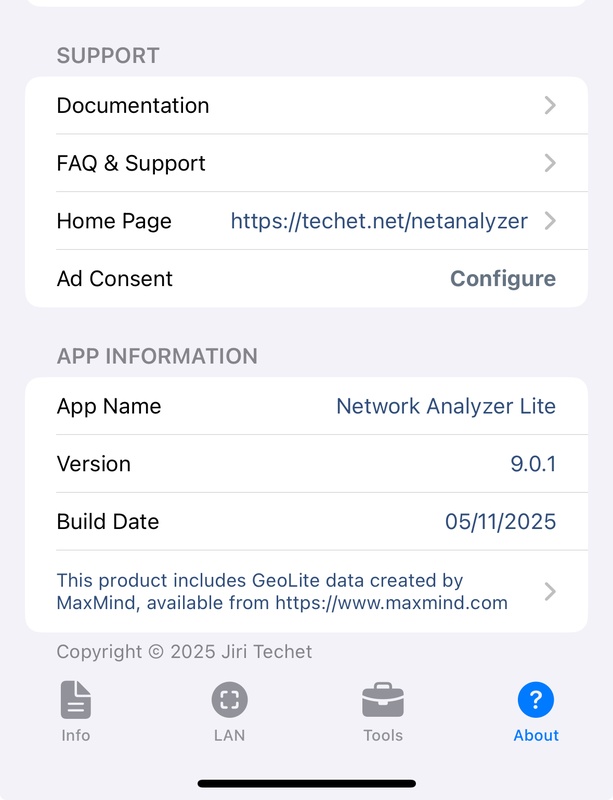Configure Ad Consent
The width and height of the screenshot is (613, 800).
point(502,279)
